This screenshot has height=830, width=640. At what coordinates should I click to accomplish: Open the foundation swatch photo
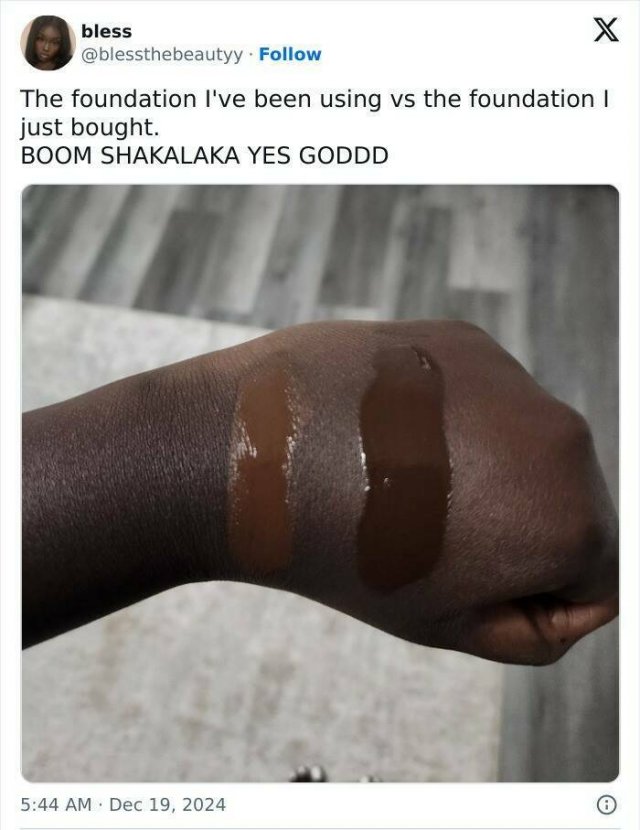(x=320, y=482)
